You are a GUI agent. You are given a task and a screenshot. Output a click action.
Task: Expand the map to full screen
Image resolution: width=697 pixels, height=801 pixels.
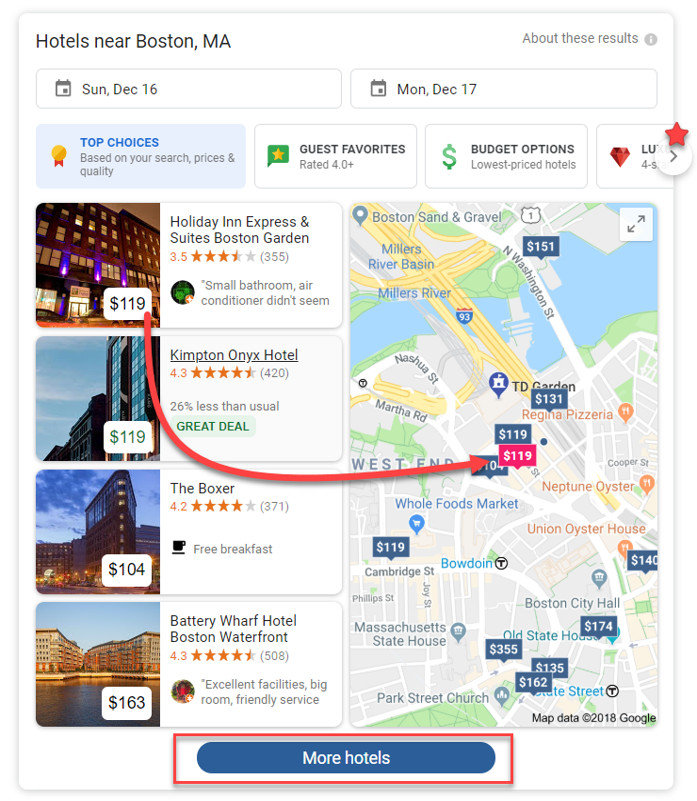[x=635, y=225]
